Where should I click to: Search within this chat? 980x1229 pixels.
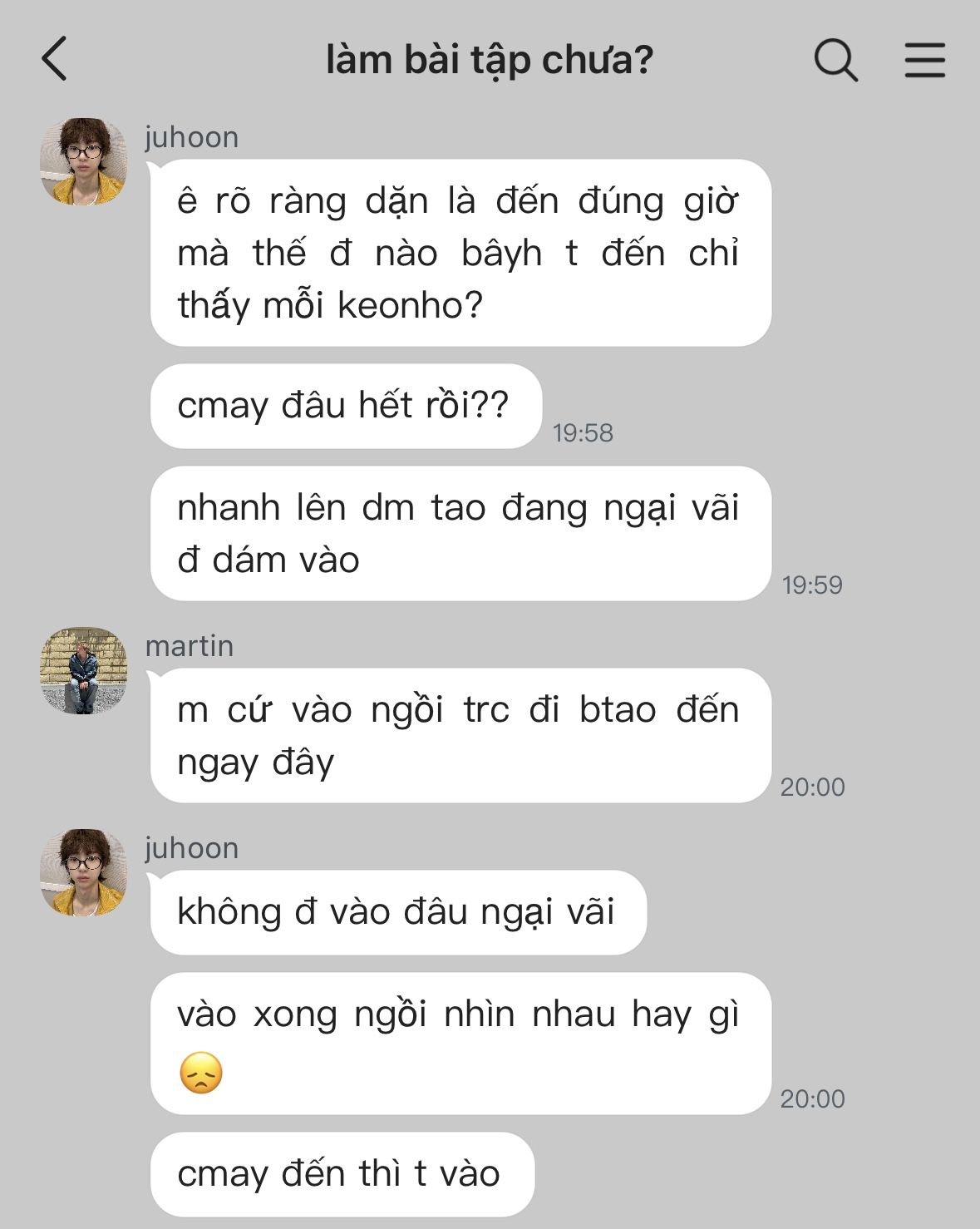(x=835, y=61)
